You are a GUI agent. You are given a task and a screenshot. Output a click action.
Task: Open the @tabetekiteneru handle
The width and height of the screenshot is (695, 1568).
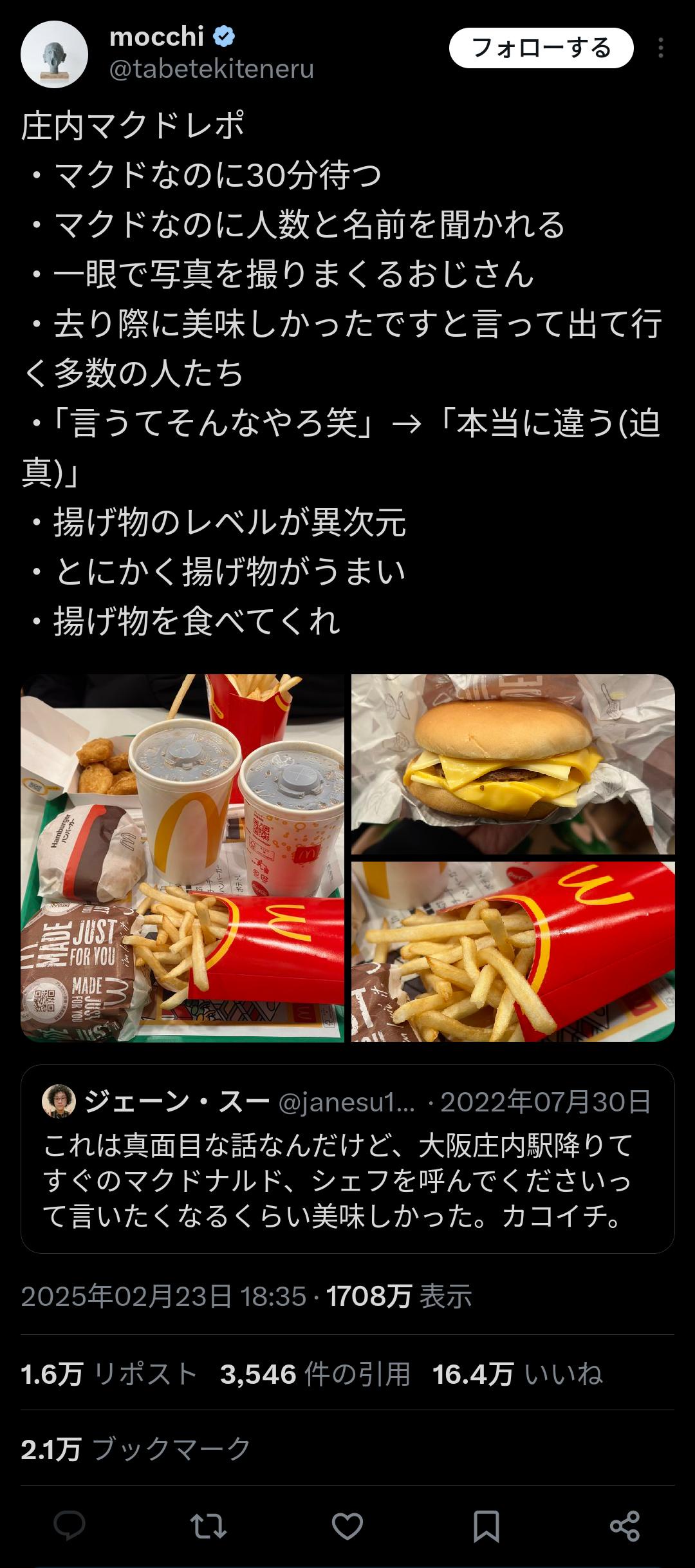coord(212,69)
